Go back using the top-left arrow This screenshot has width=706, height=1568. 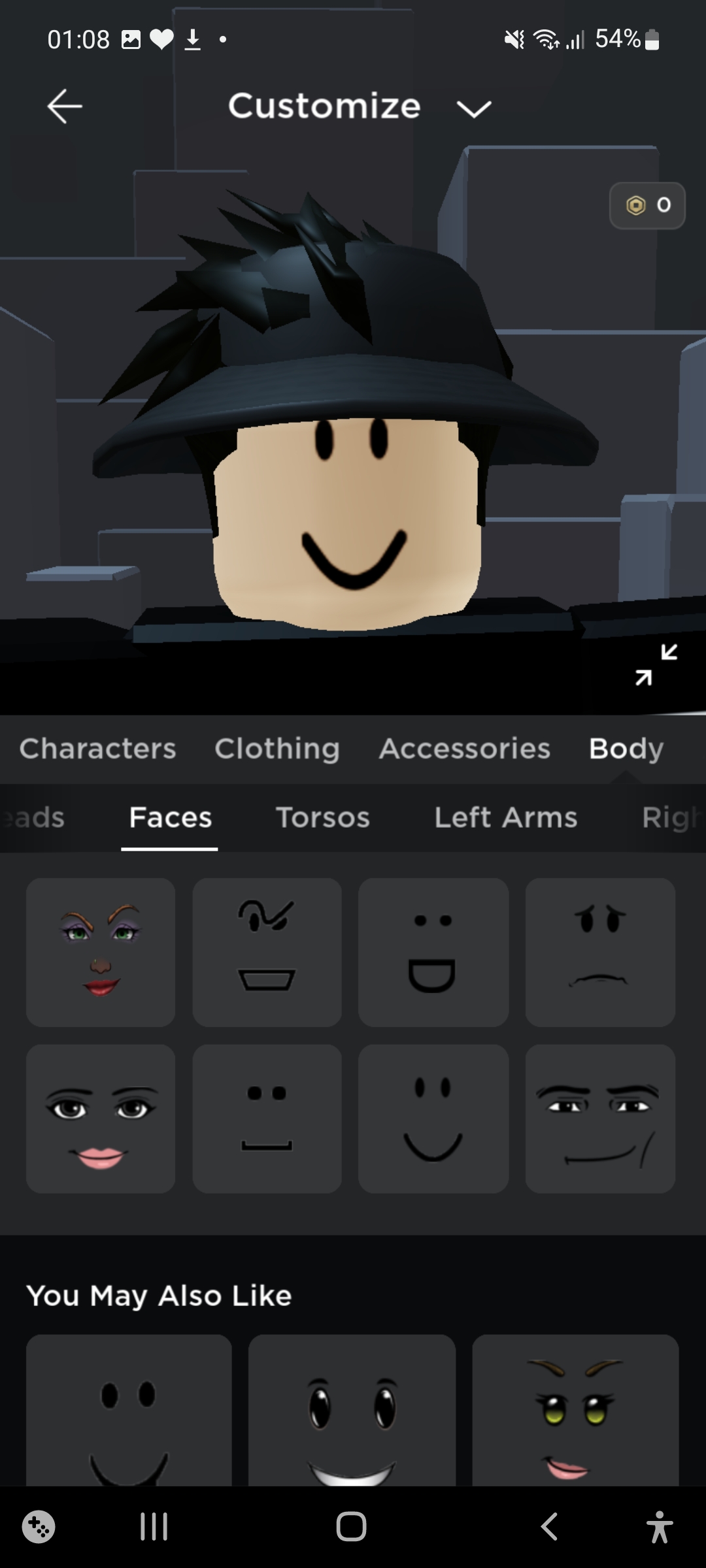pos(64,106)
